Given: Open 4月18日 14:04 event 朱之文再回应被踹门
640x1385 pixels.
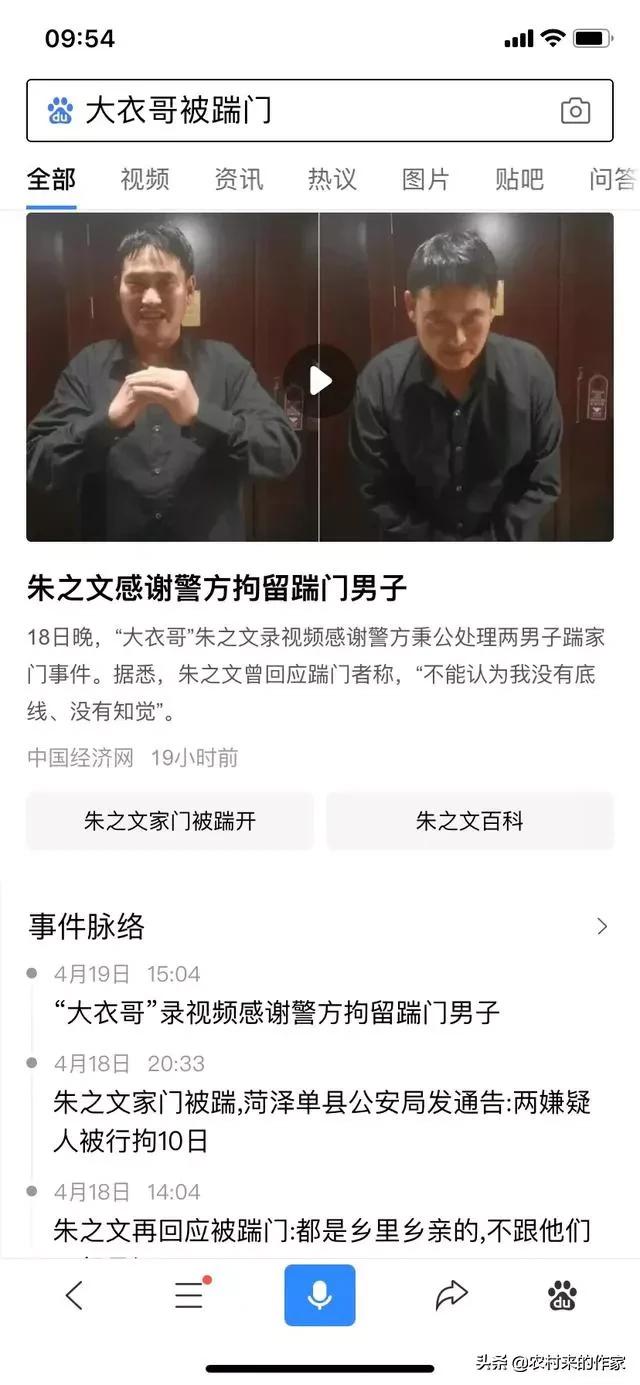Looking at the screenshot, I should (320, 1230).
